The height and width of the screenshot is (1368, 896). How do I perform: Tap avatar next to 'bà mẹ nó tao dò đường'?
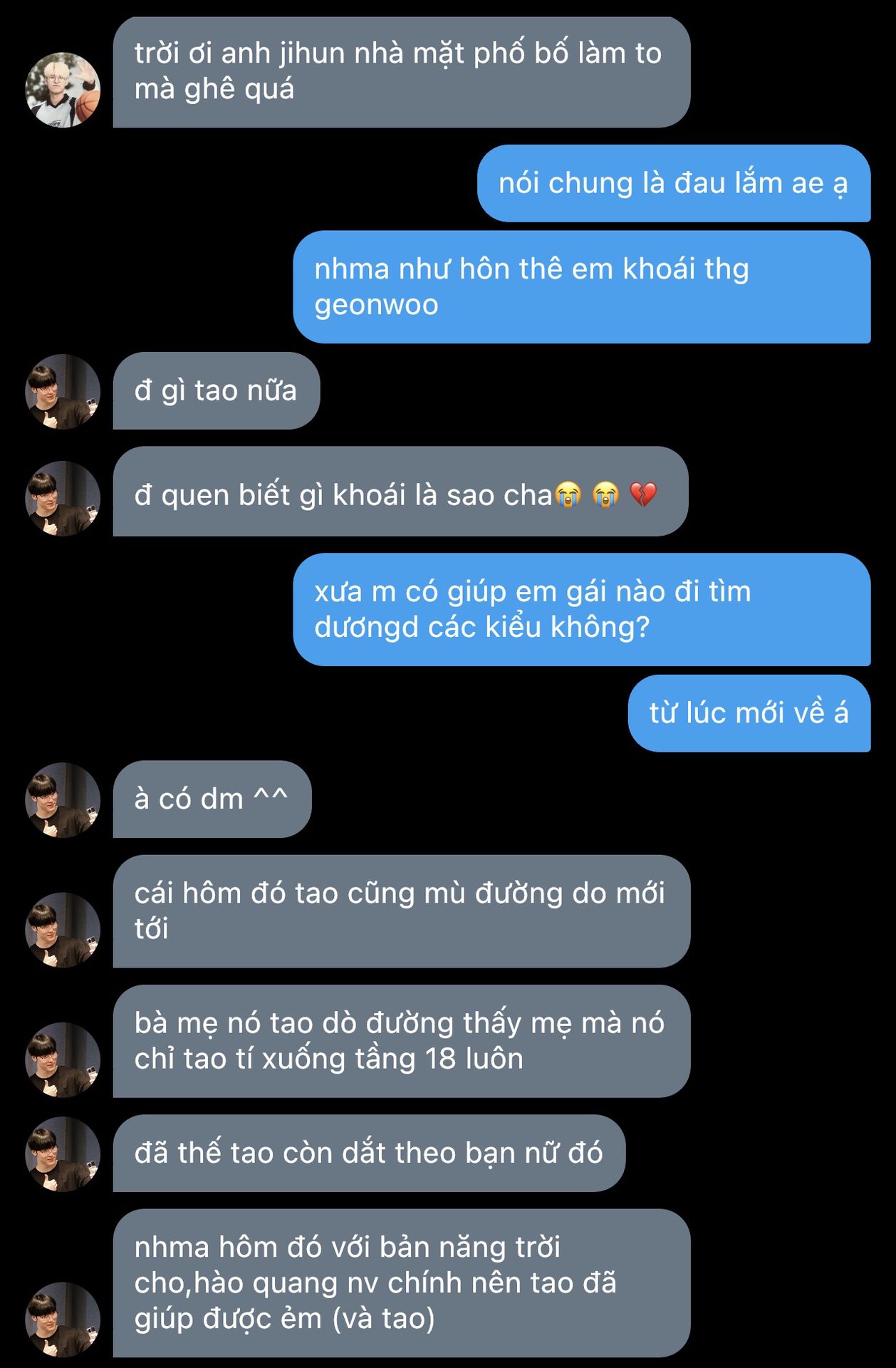tap(63, 1059)
